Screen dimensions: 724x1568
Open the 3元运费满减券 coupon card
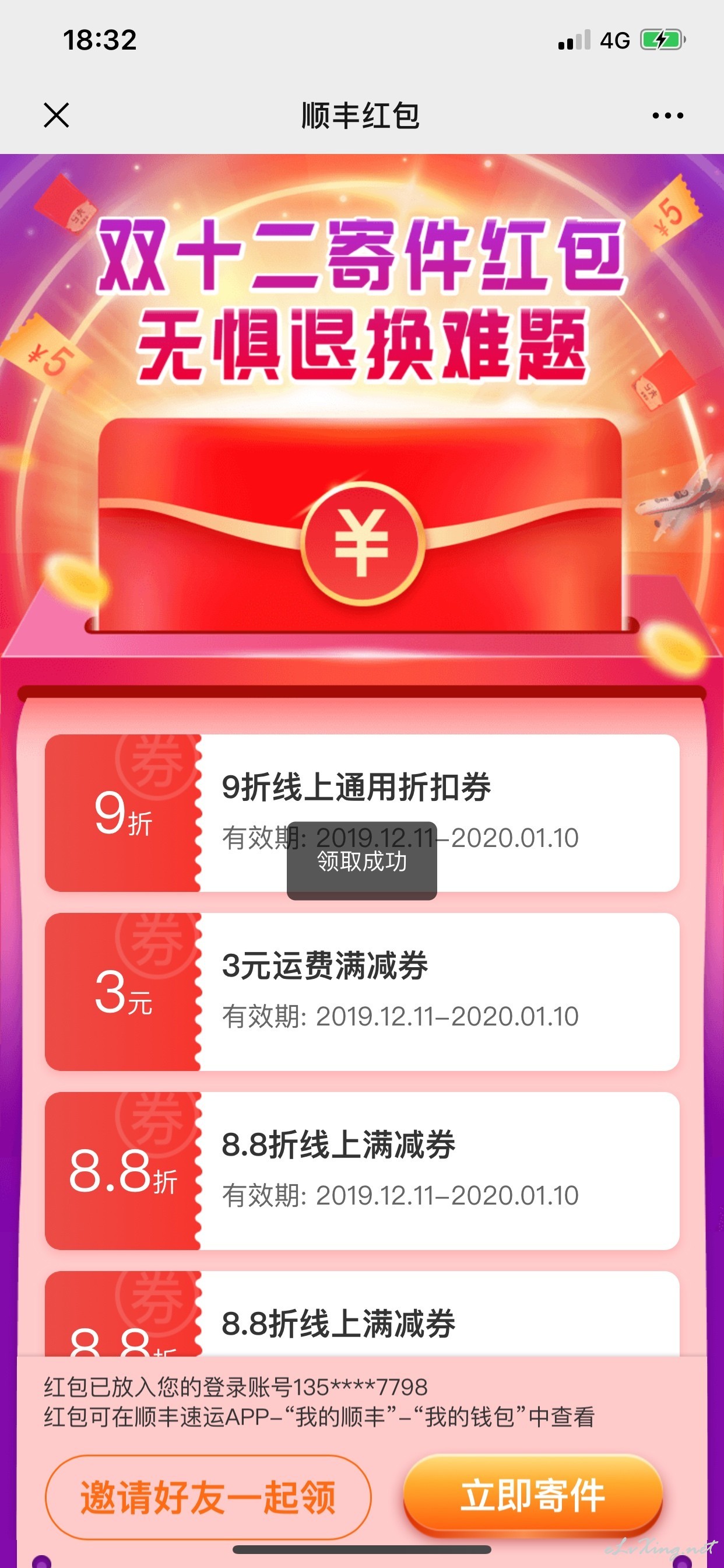coord(362,992)
